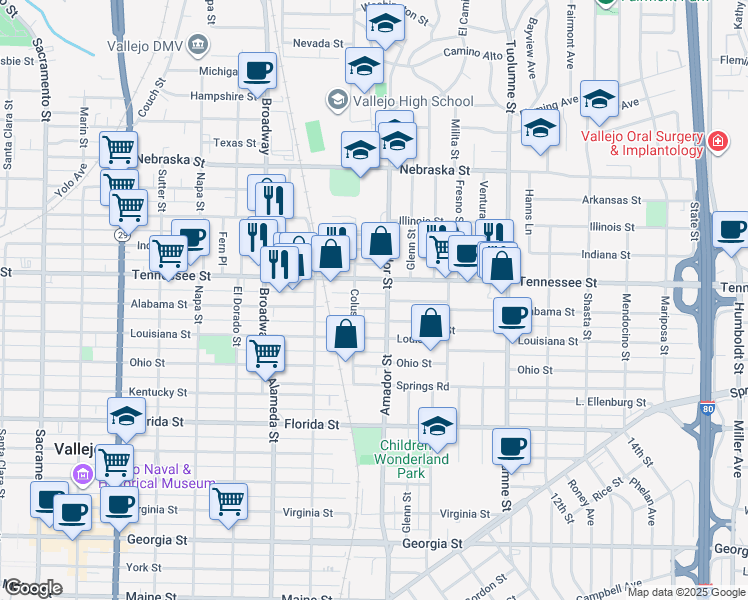The image size is (748, 600).
Task: Select the grocery cart marker on Virginia St
Action: (x=229, y=500)
